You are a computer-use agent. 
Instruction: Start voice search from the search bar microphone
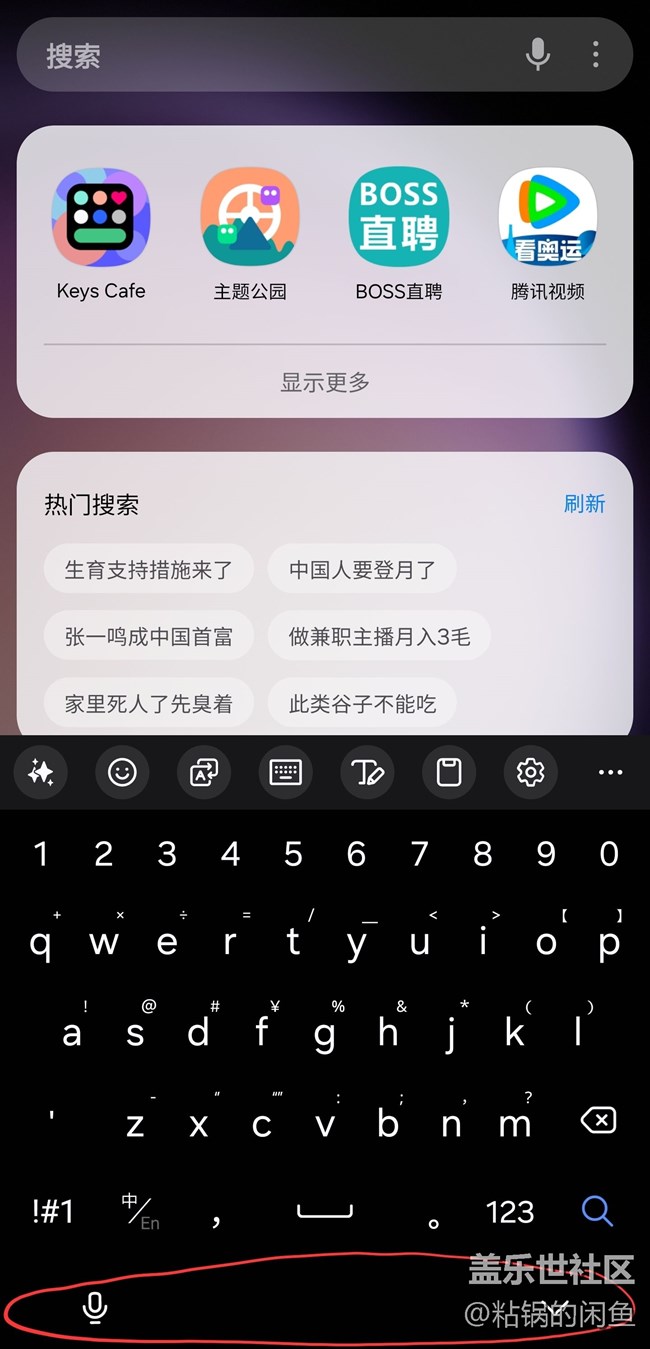(538, 55)
